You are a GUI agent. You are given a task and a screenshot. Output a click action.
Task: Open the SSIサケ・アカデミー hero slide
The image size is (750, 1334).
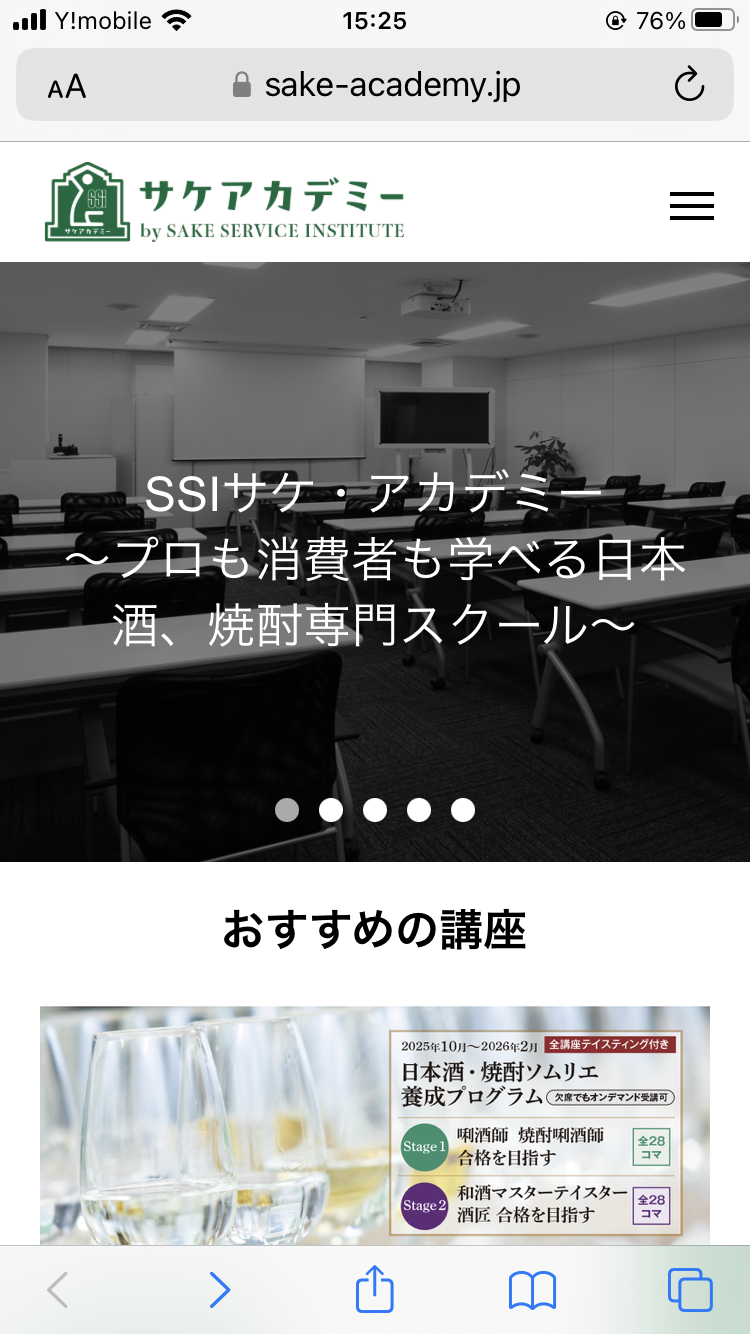pos(375,560)
